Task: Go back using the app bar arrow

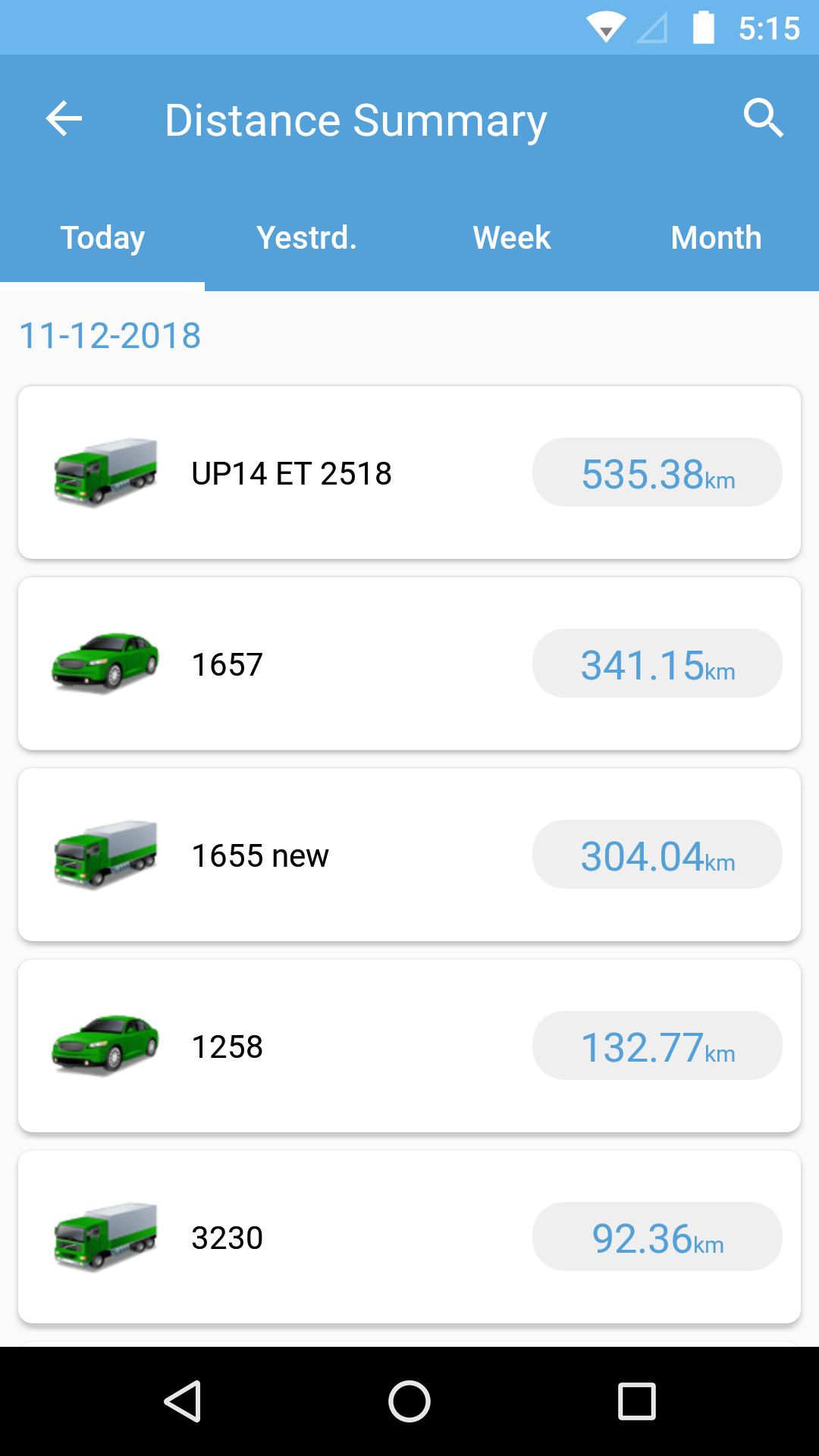Action: [64, 119]
